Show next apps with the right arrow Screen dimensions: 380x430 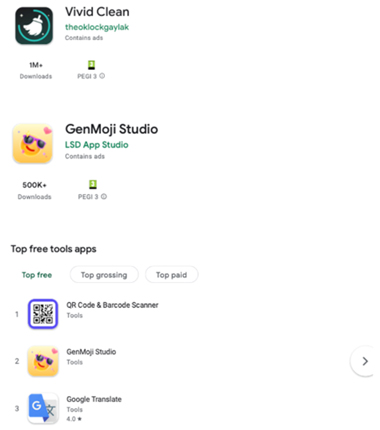coord(365,361)
